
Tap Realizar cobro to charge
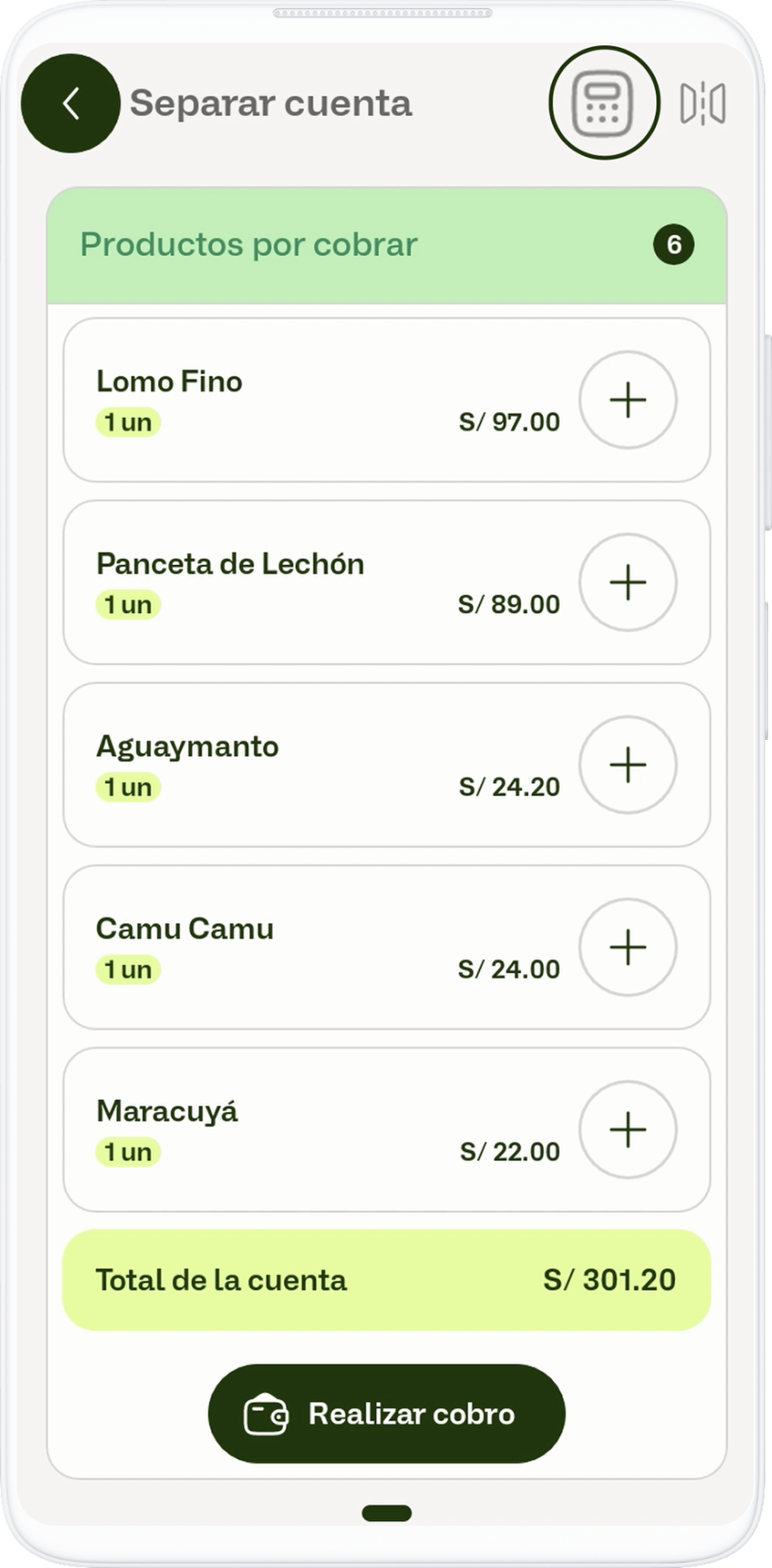point(386,1413)
